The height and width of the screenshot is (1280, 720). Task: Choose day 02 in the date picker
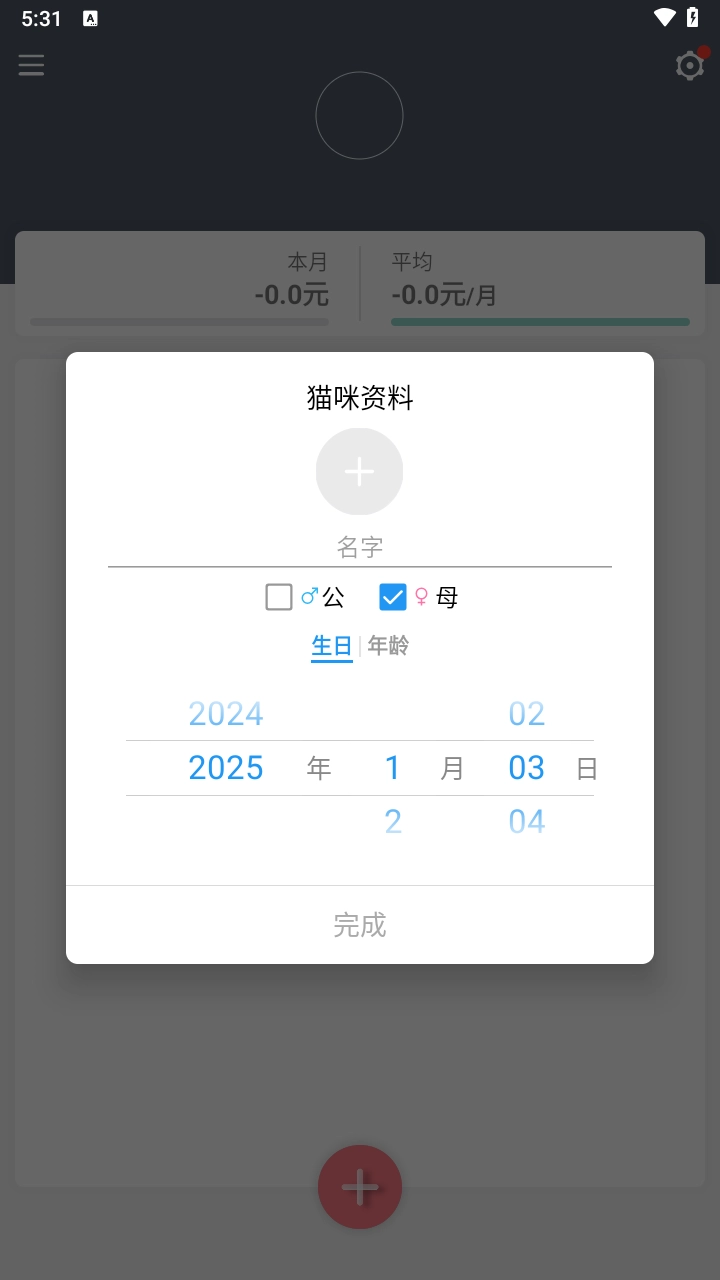(x=527, y=714)
